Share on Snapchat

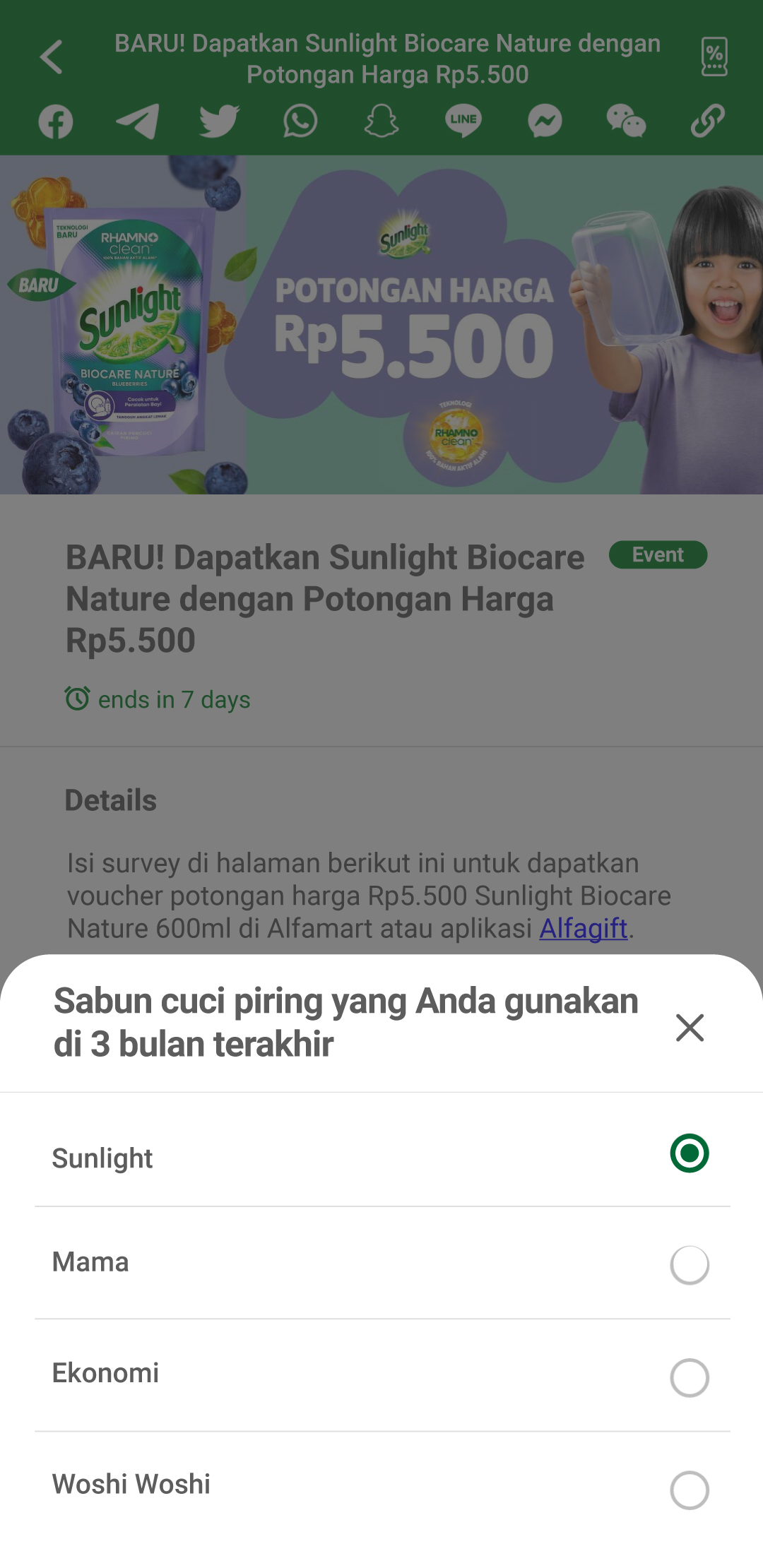click(x=381, y=121)
